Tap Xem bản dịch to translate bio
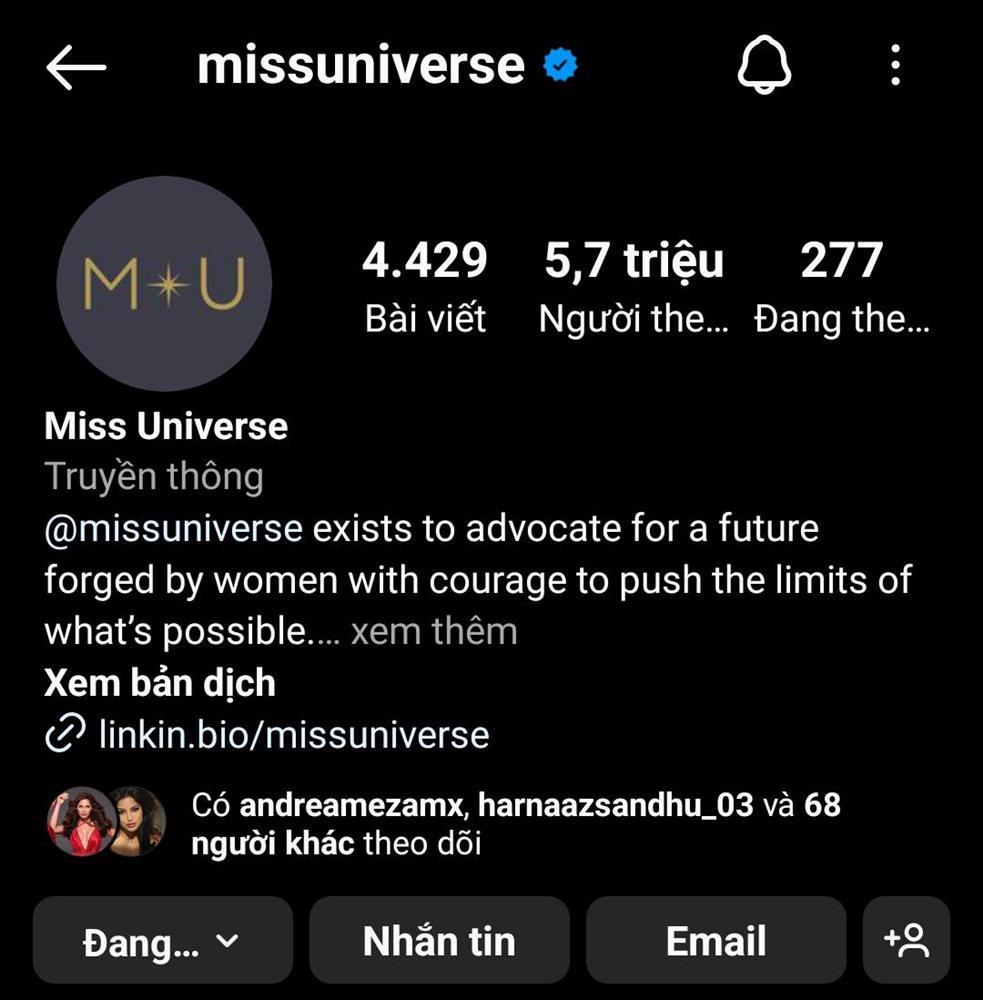This screenshot has height=1000, width=983. point(160,684)
